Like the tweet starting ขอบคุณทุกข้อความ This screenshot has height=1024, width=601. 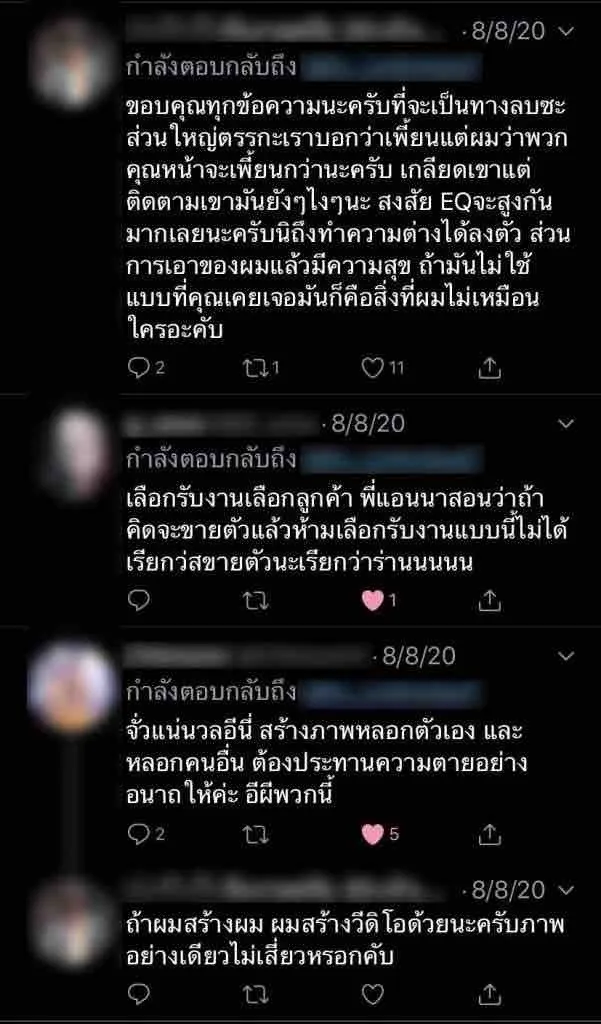click(x=373, y=368)
